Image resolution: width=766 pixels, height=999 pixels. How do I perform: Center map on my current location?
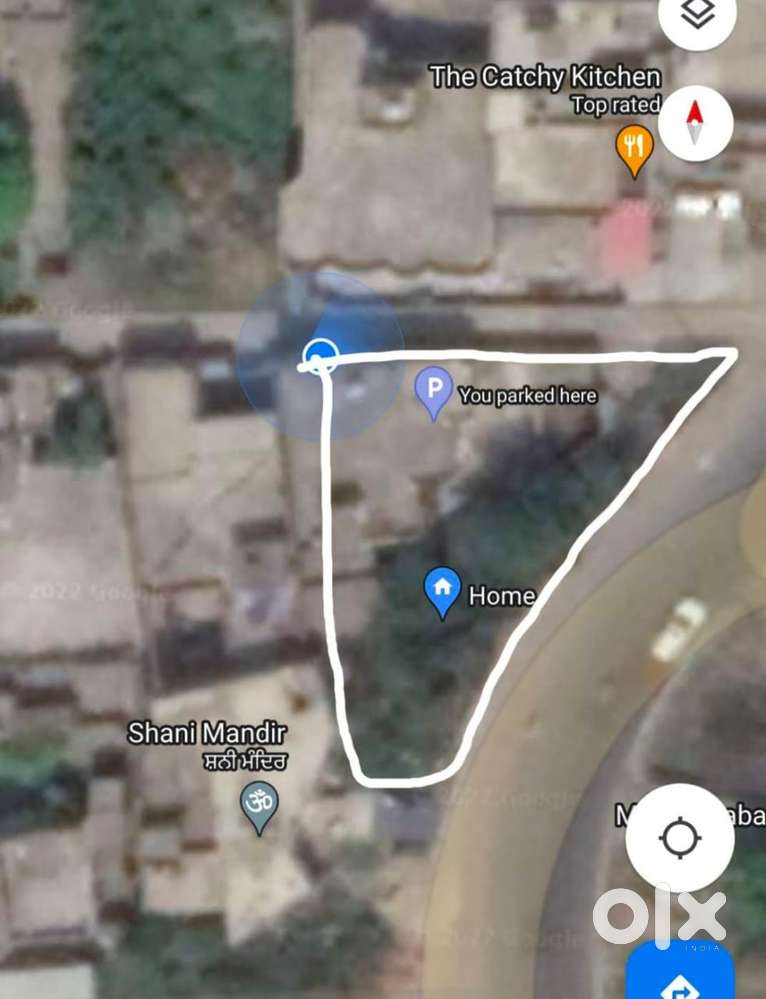click(x=680, y=838)
